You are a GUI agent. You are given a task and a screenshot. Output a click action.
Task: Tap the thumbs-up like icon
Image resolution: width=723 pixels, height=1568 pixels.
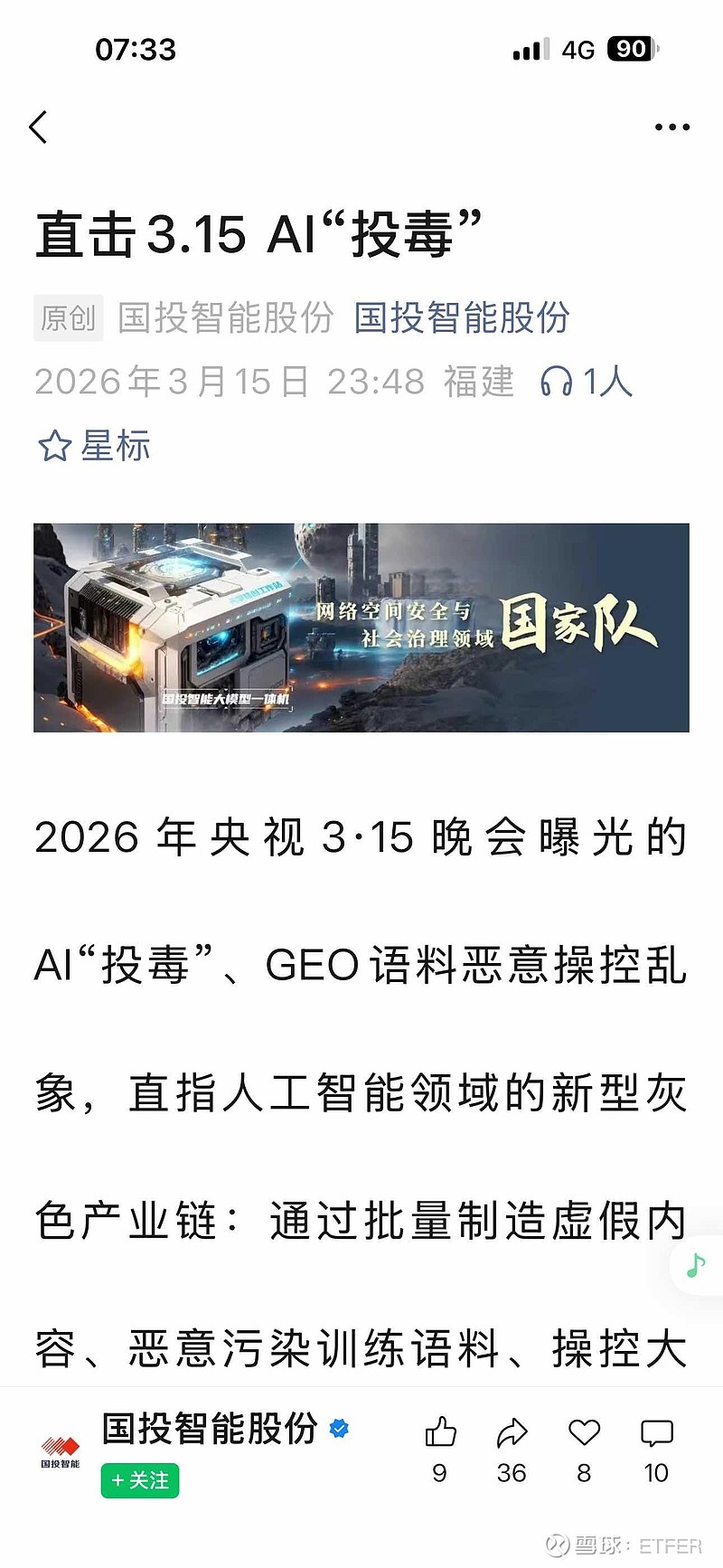440,1432
